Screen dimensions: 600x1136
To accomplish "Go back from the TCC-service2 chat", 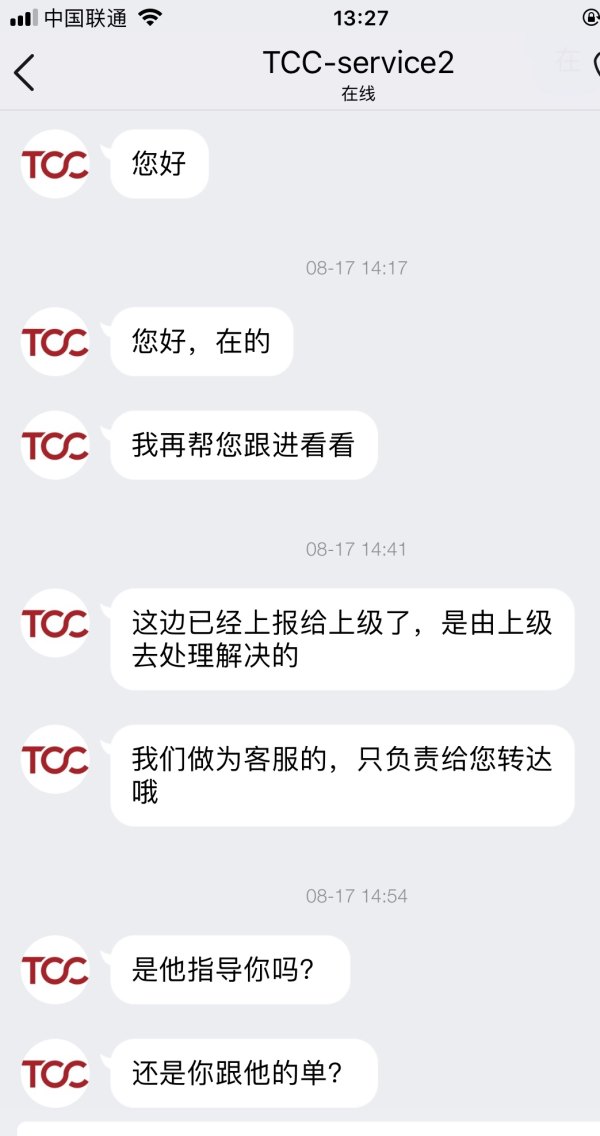I will 25,72.
